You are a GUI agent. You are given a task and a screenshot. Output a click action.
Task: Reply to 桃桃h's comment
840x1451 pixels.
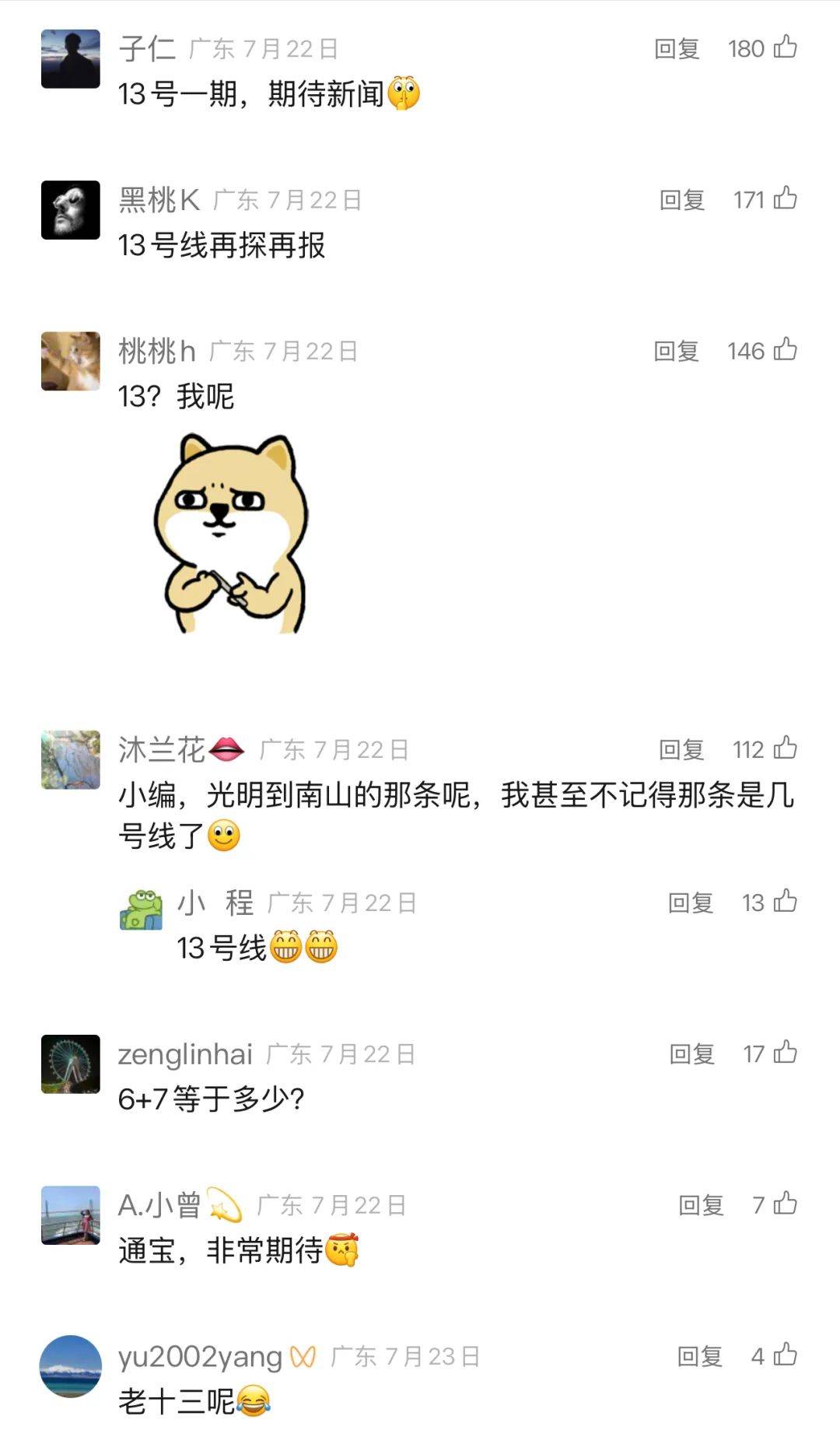(676, 351)
